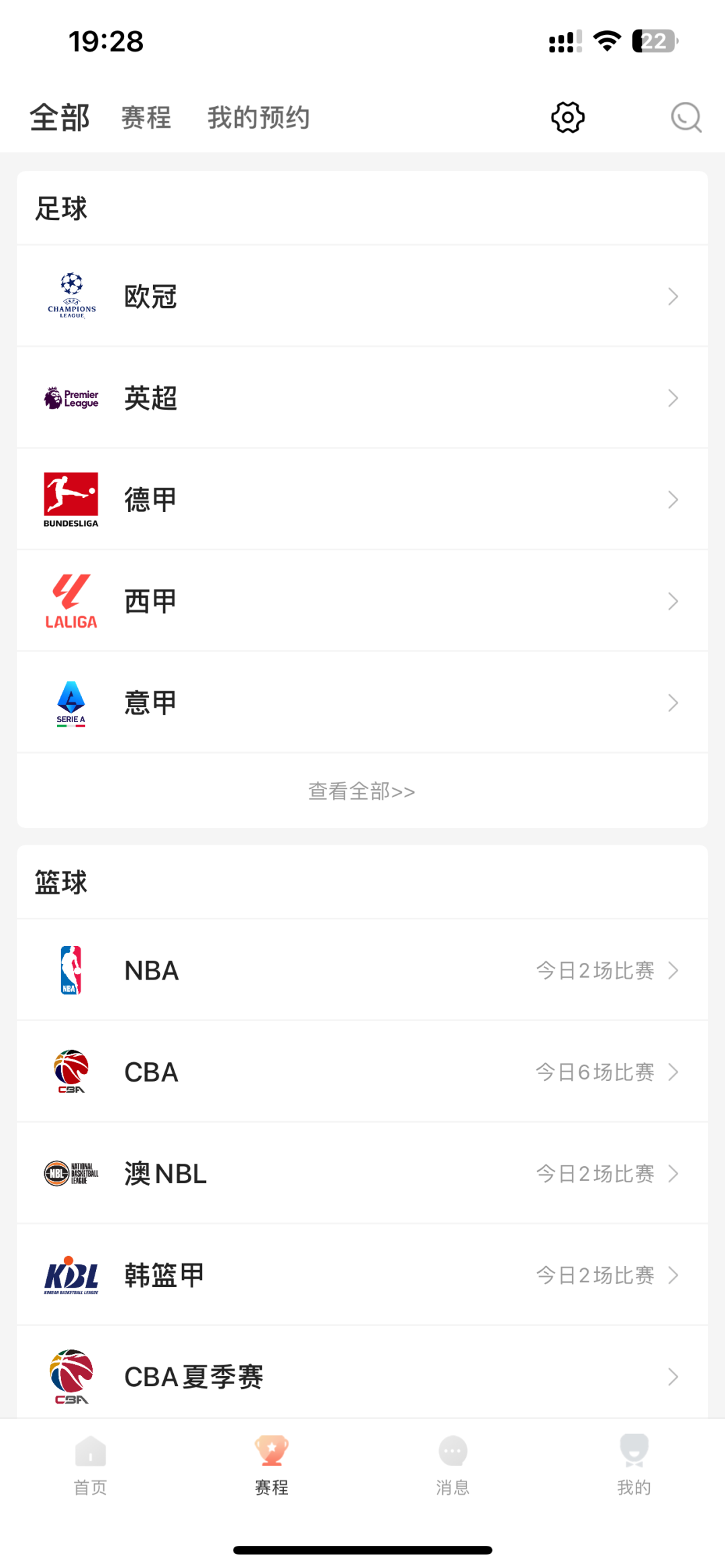Open the 欧冠 league row

coord(362,296)
